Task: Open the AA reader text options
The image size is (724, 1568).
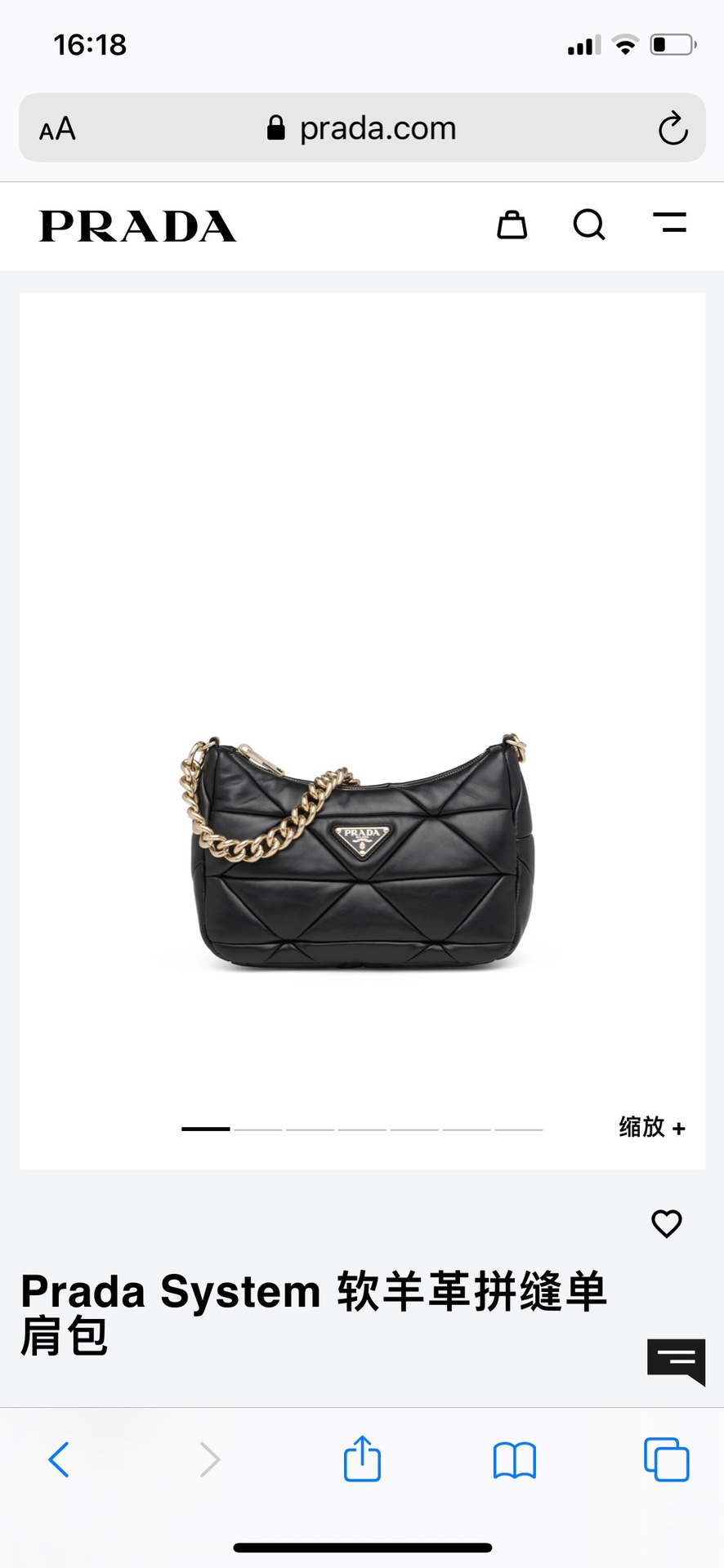Action: 57,129
